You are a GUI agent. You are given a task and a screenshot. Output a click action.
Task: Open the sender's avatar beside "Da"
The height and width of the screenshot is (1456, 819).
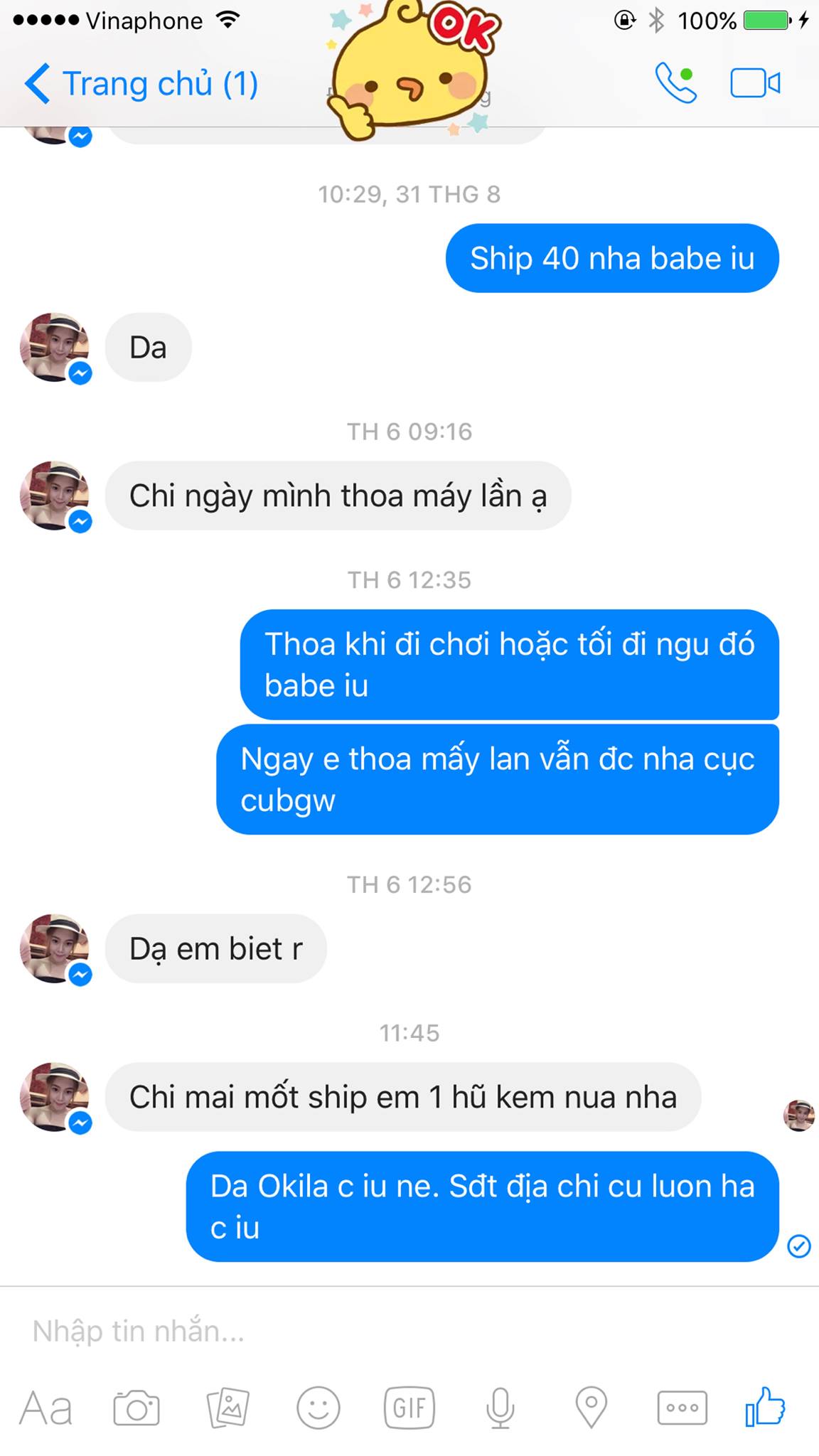55,348
